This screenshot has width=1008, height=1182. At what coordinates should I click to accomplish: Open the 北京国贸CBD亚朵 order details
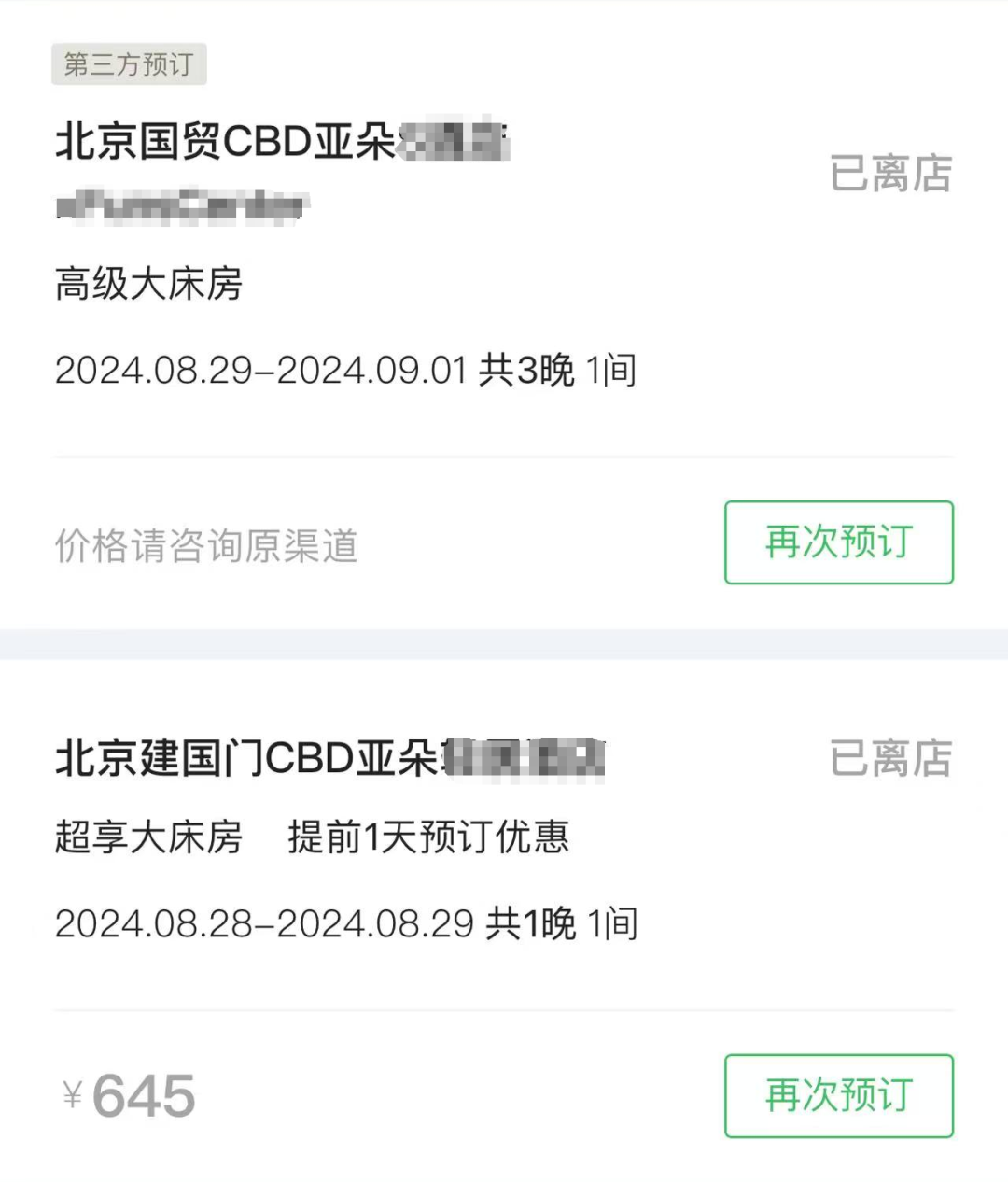(280, 143)
